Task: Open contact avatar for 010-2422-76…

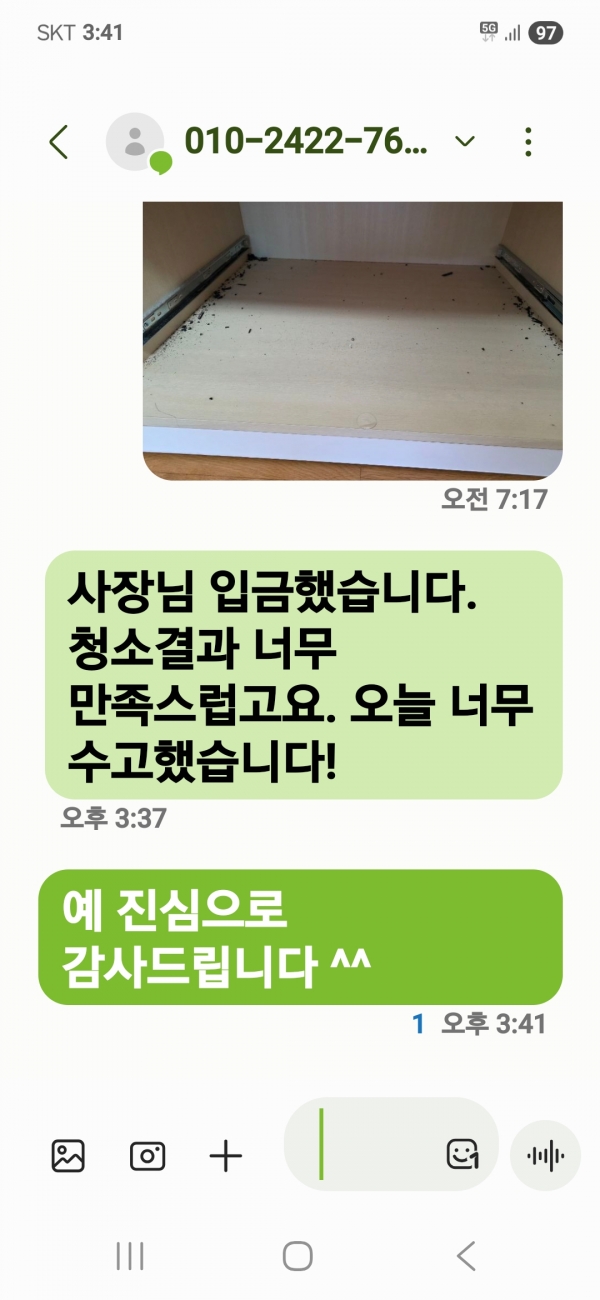Action: pyautogui.click(x=136, y=143)
